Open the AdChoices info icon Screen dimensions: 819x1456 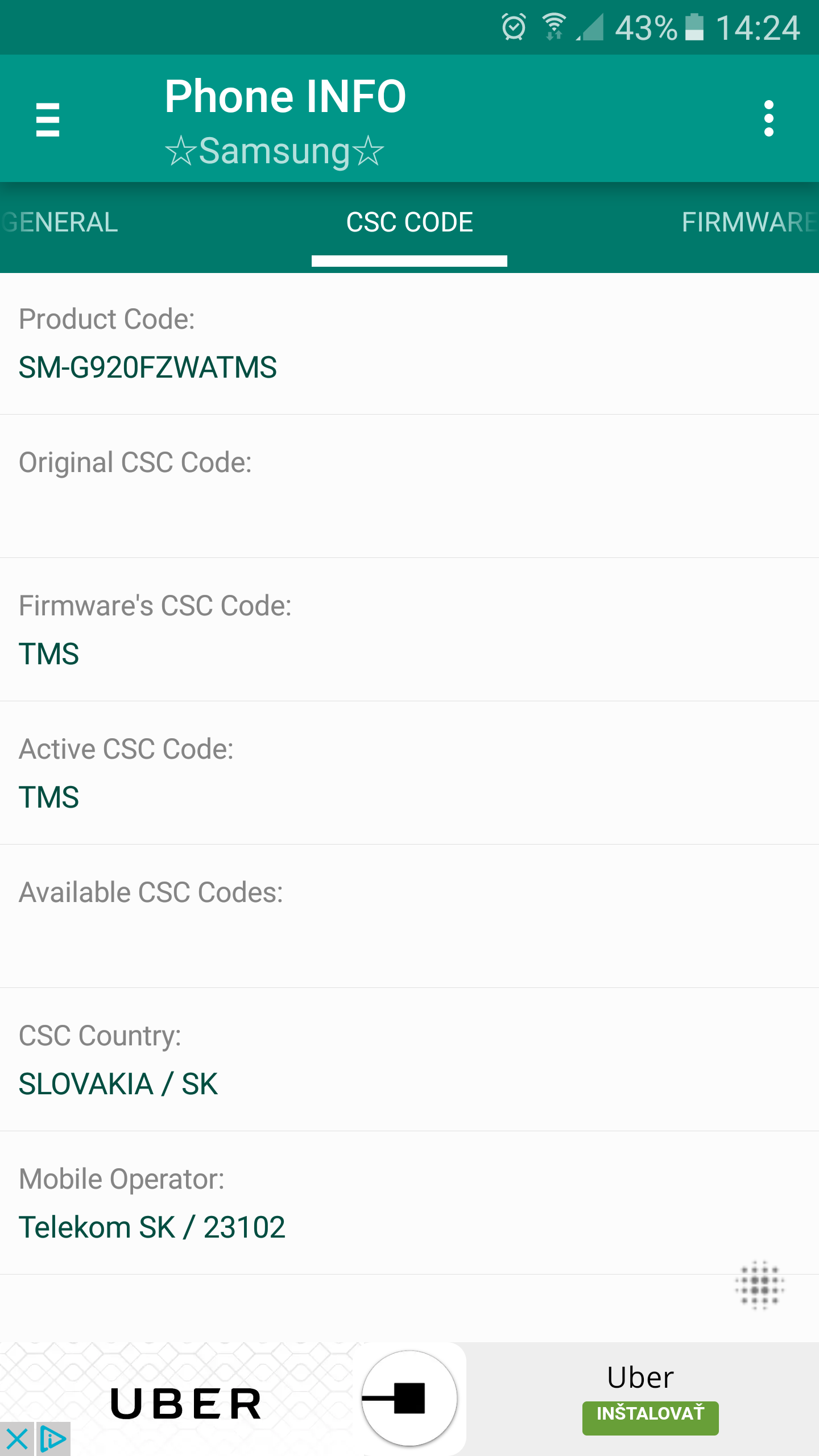[x=53, y=1439]
